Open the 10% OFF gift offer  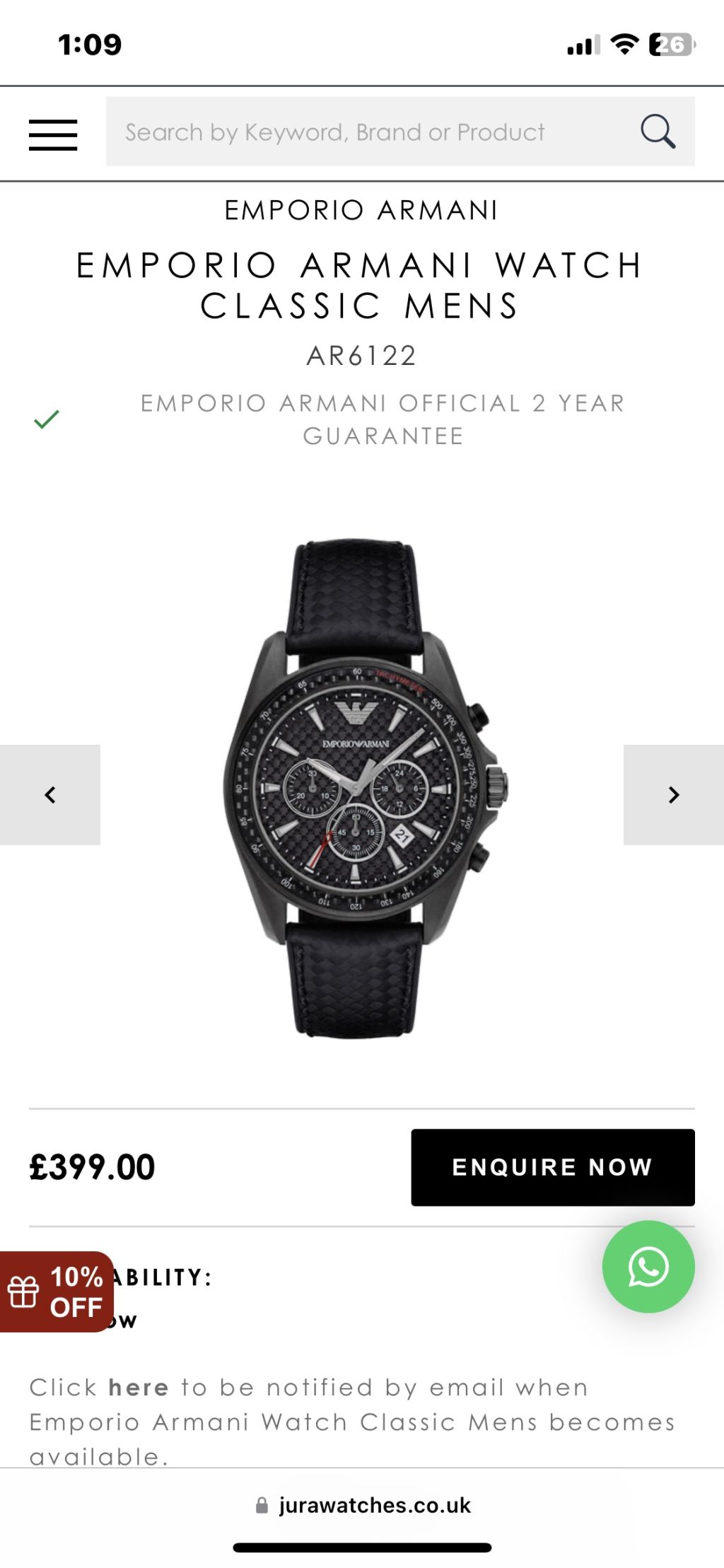(x=57, y=1291)
